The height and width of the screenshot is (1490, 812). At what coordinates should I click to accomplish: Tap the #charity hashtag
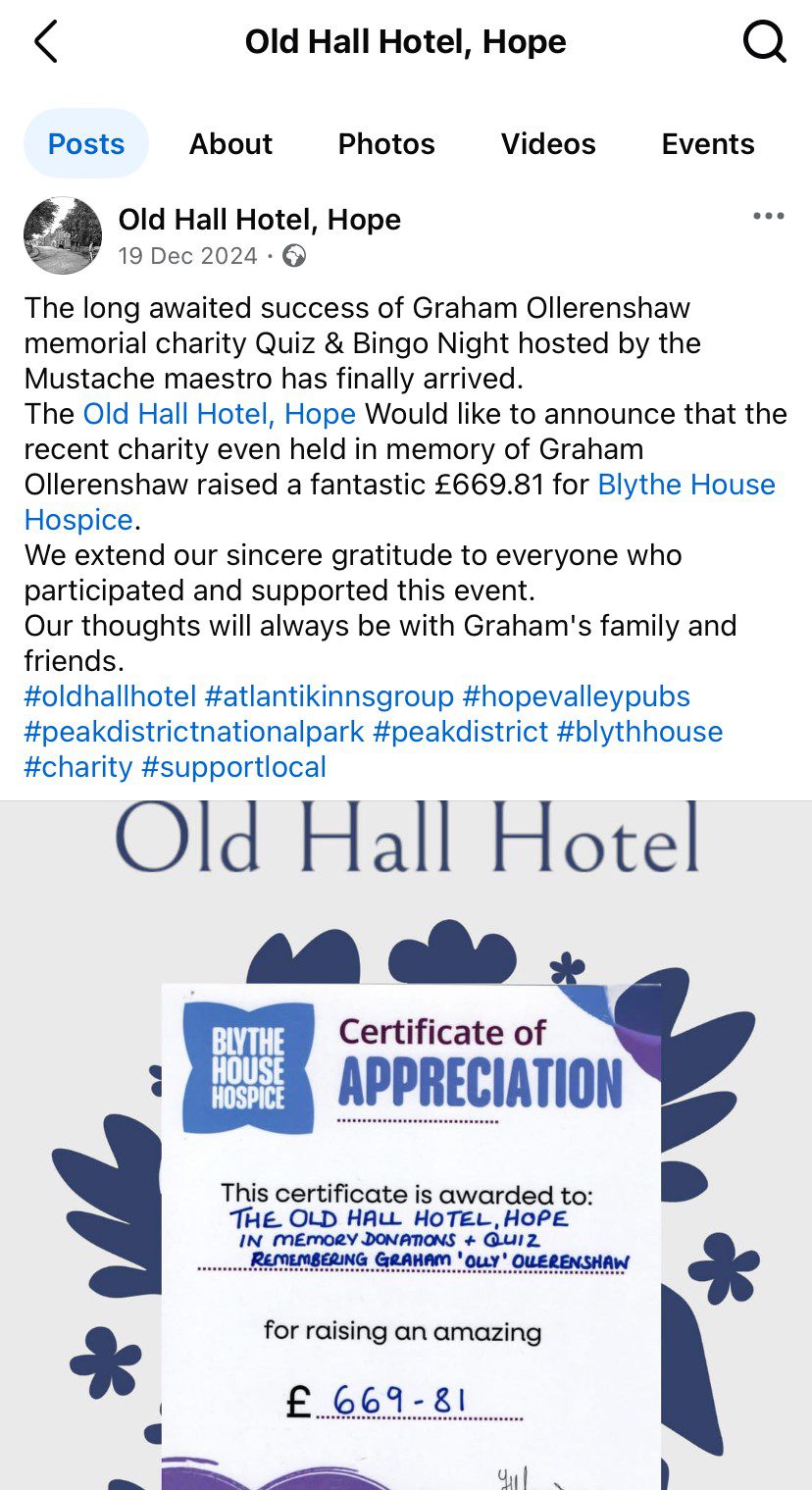tap(77, 767)
